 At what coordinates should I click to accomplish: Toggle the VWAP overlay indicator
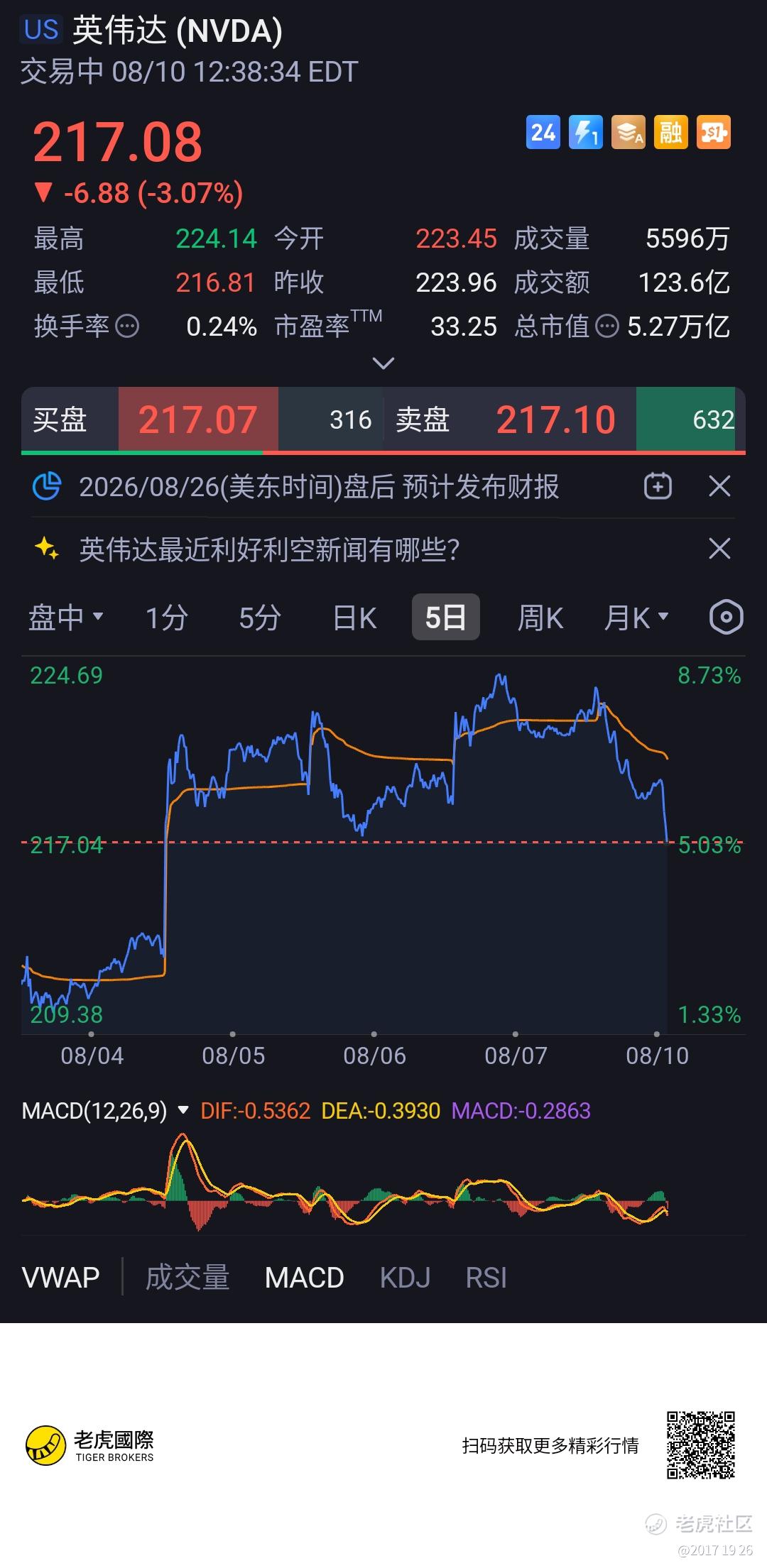pos(61,1278)
